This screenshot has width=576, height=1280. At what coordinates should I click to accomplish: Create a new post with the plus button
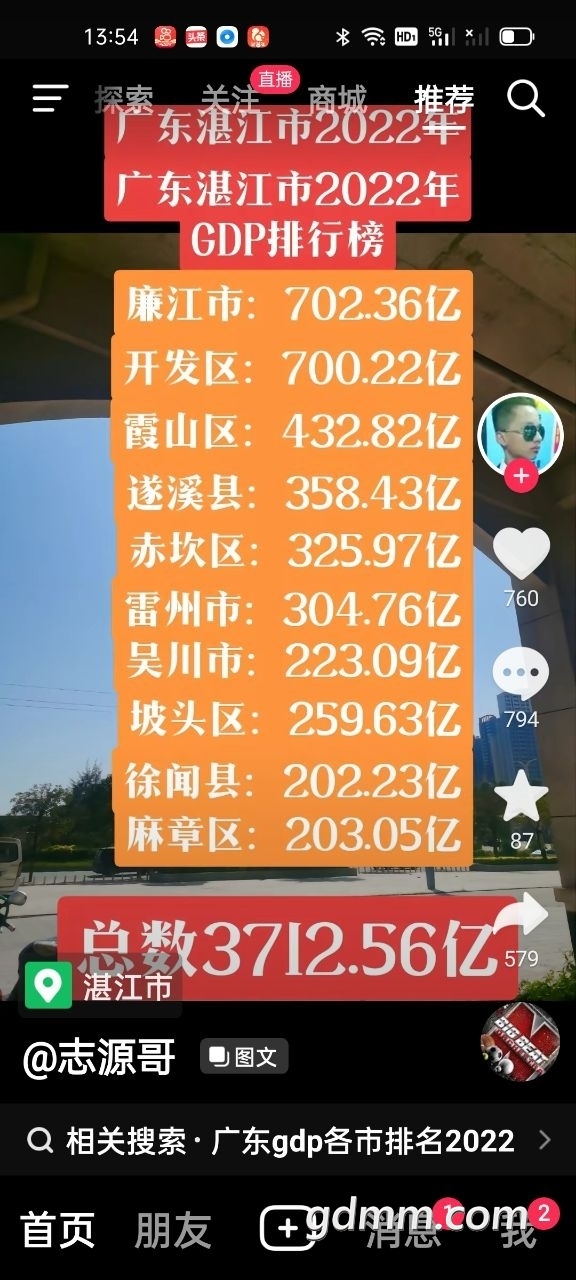coord(288,1228)
